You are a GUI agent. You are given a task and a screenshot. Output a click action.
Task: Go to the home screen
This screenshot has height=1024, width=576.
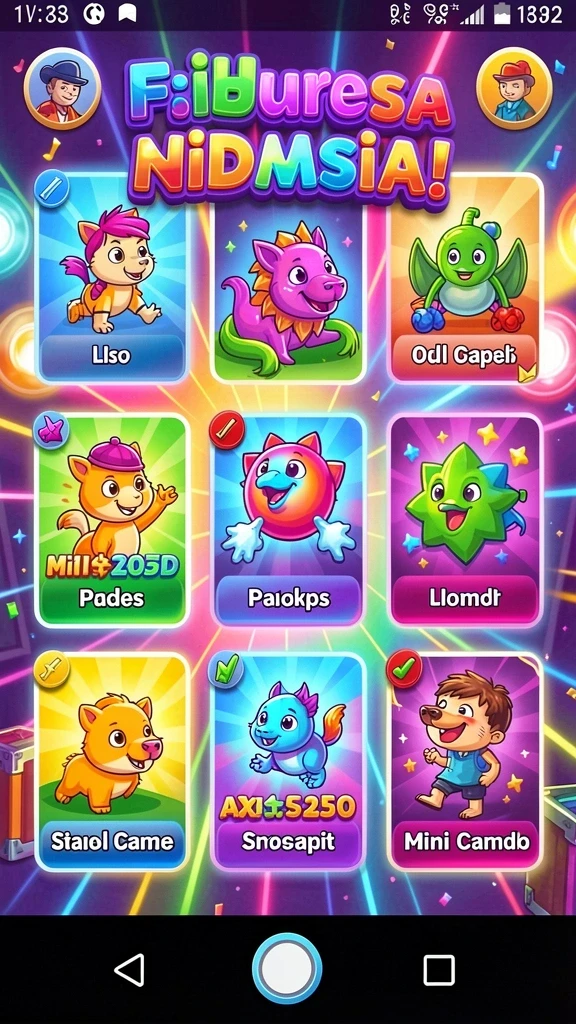(x=287, y=968)
